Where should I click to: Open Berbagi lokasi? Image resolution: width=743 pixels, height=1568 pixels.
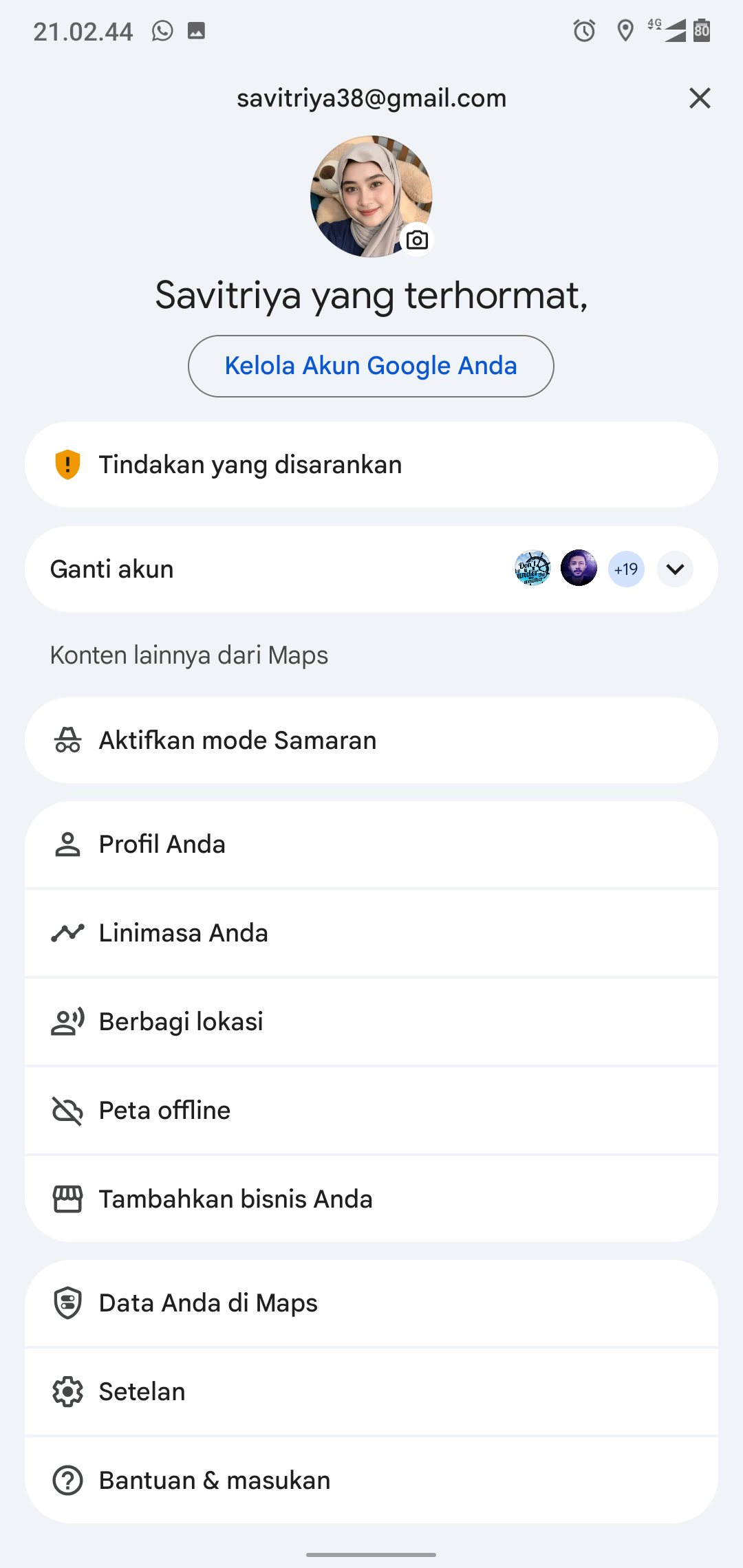371,1022
